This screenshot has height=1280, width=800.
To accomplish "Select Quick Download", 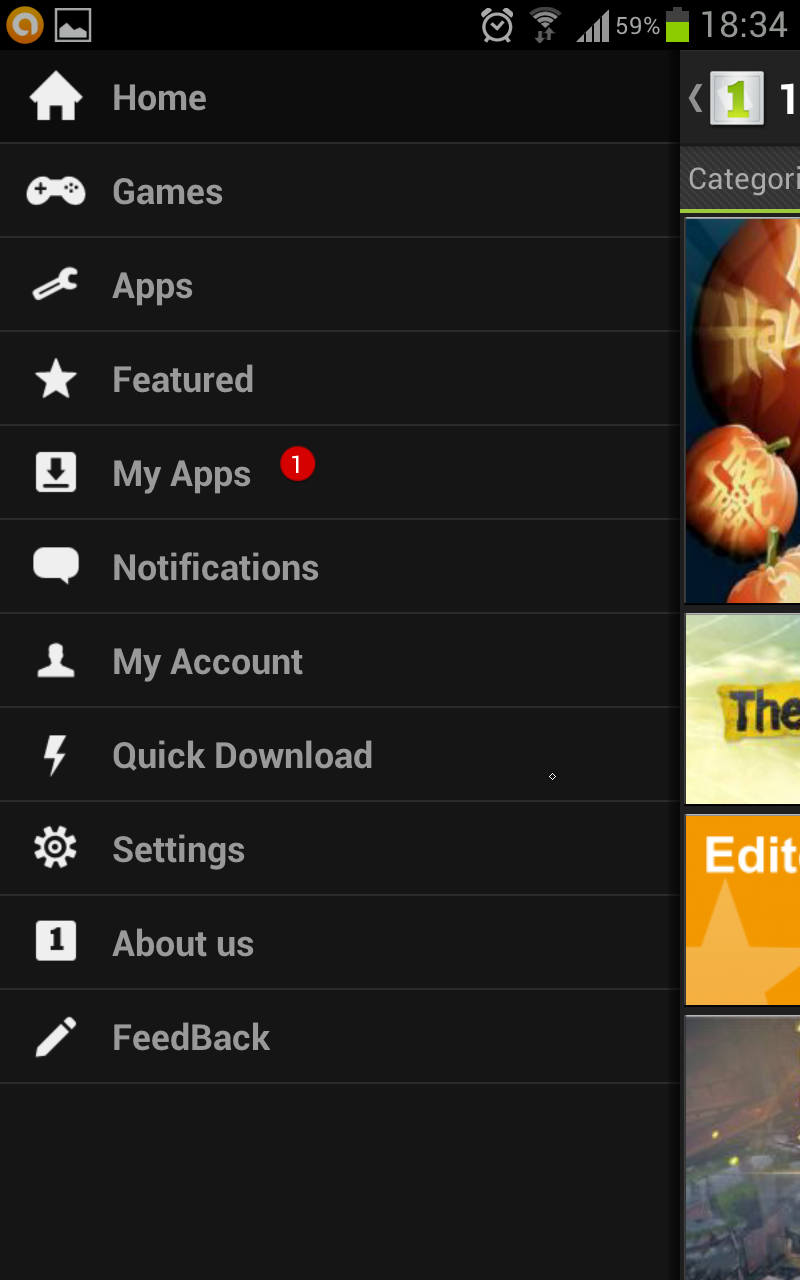I will (x=243, y=755).
